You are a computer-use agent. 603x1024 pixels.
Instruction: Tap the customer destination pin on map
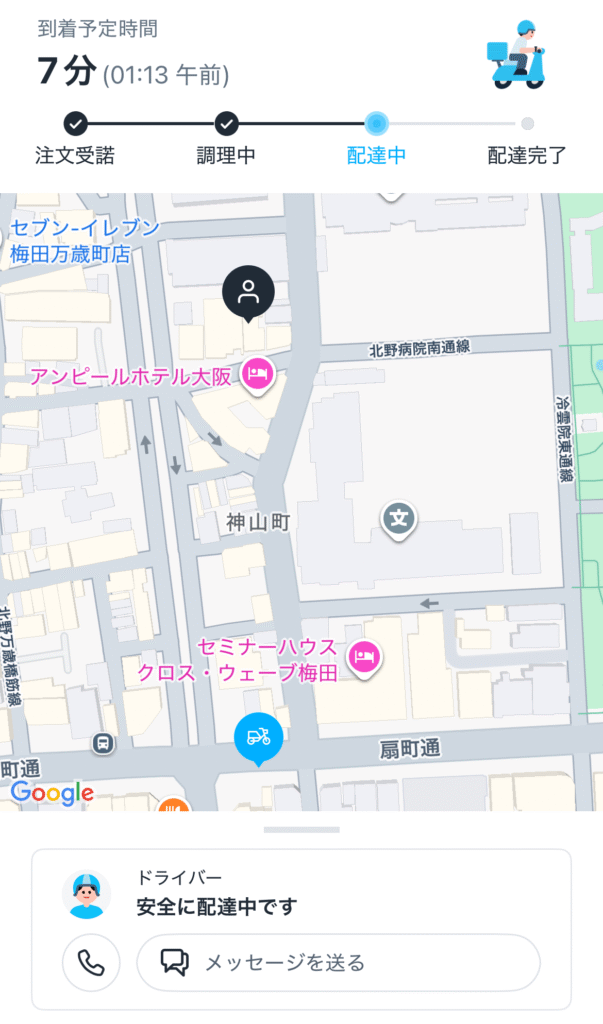(249, 293)
